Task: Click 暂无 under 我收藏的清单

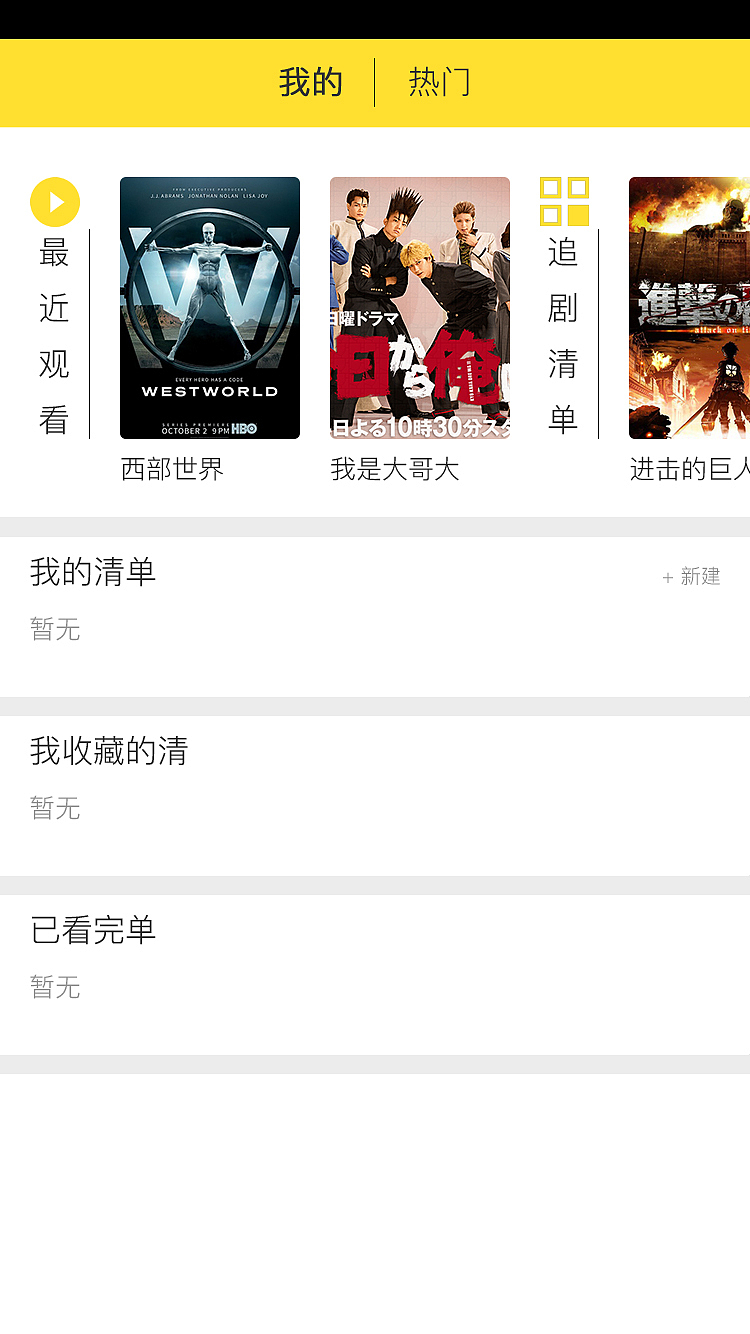Action: [x=55, y=810]
